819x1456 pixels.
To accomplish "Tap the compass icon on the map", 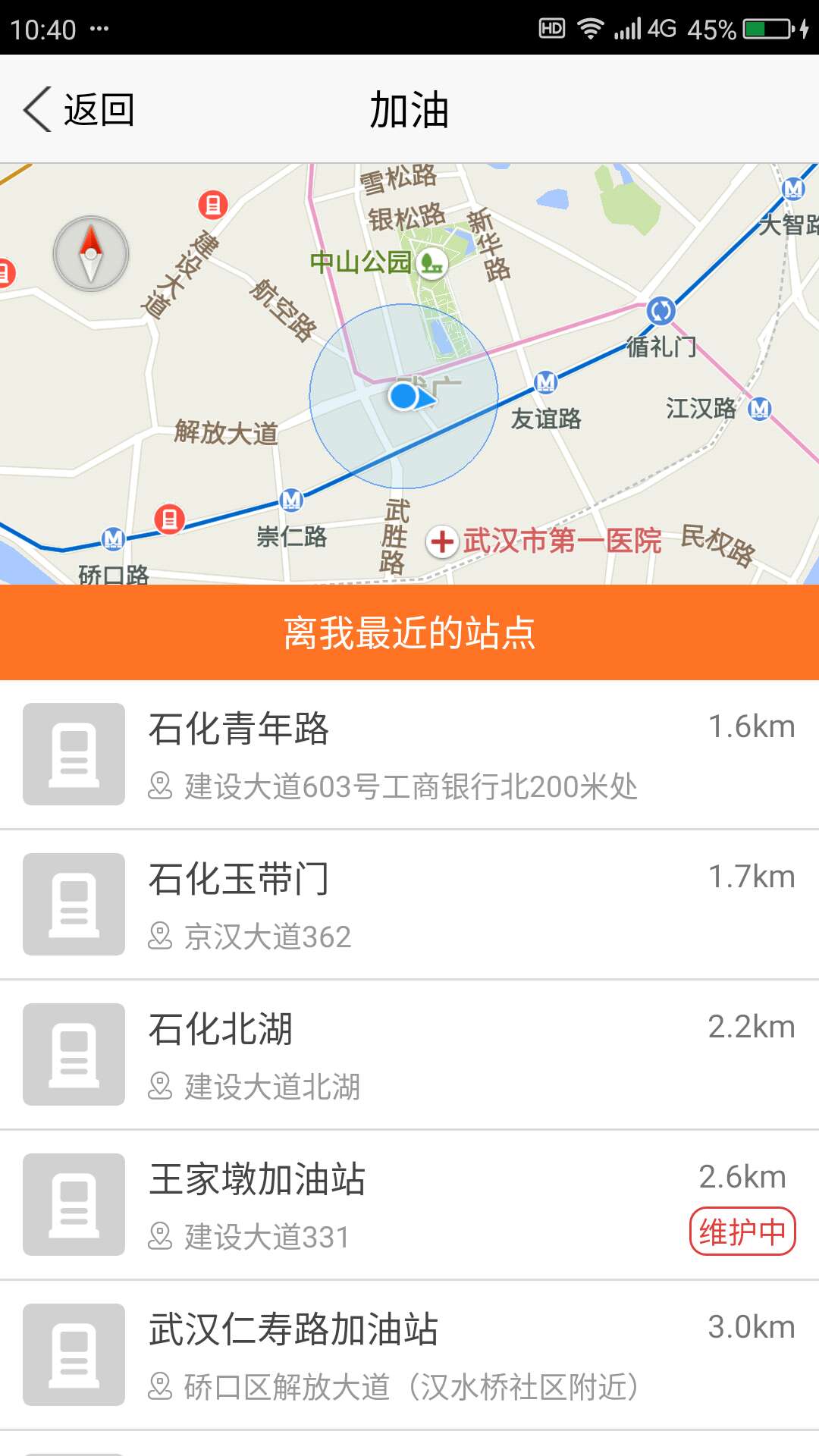I will (91, 254).
